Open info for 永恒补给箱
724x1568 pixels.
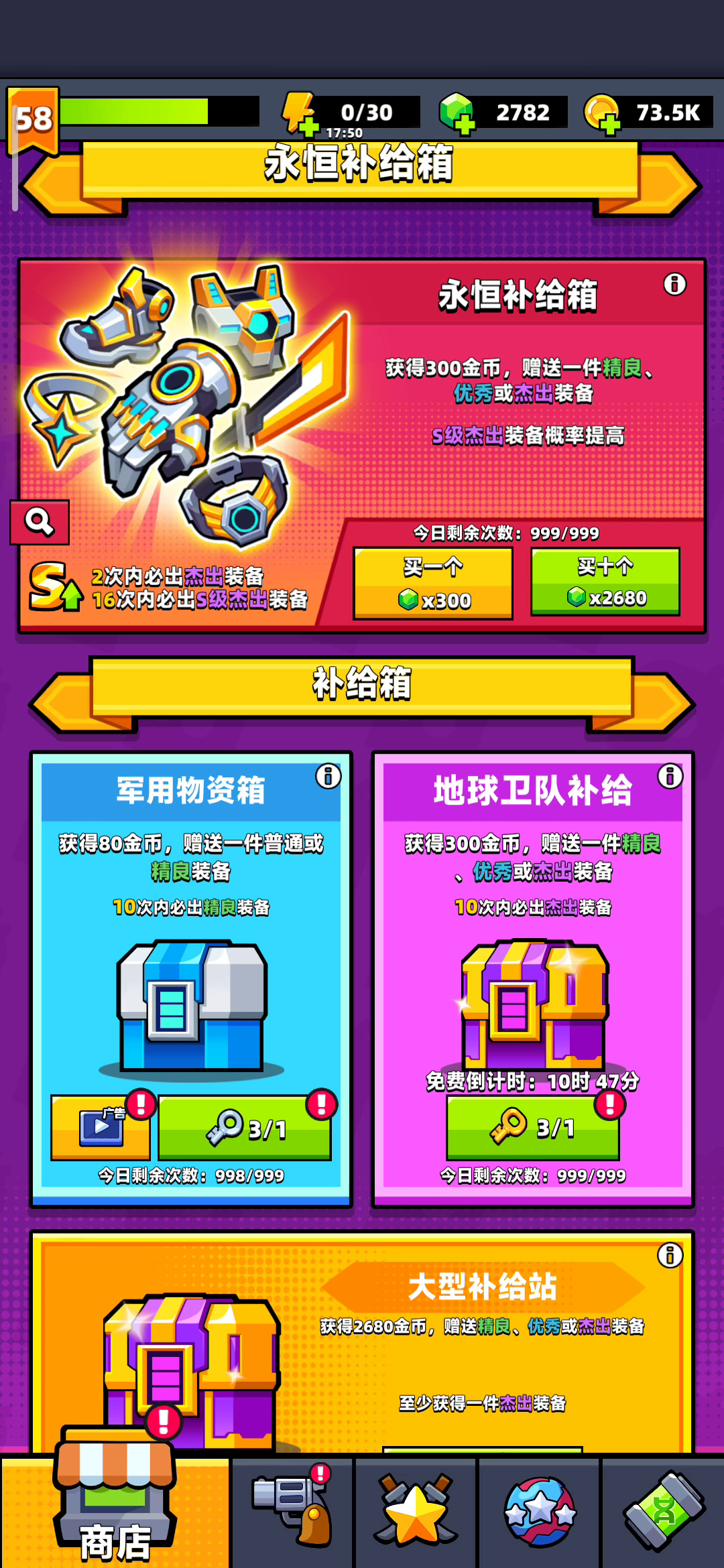[674, 285]
